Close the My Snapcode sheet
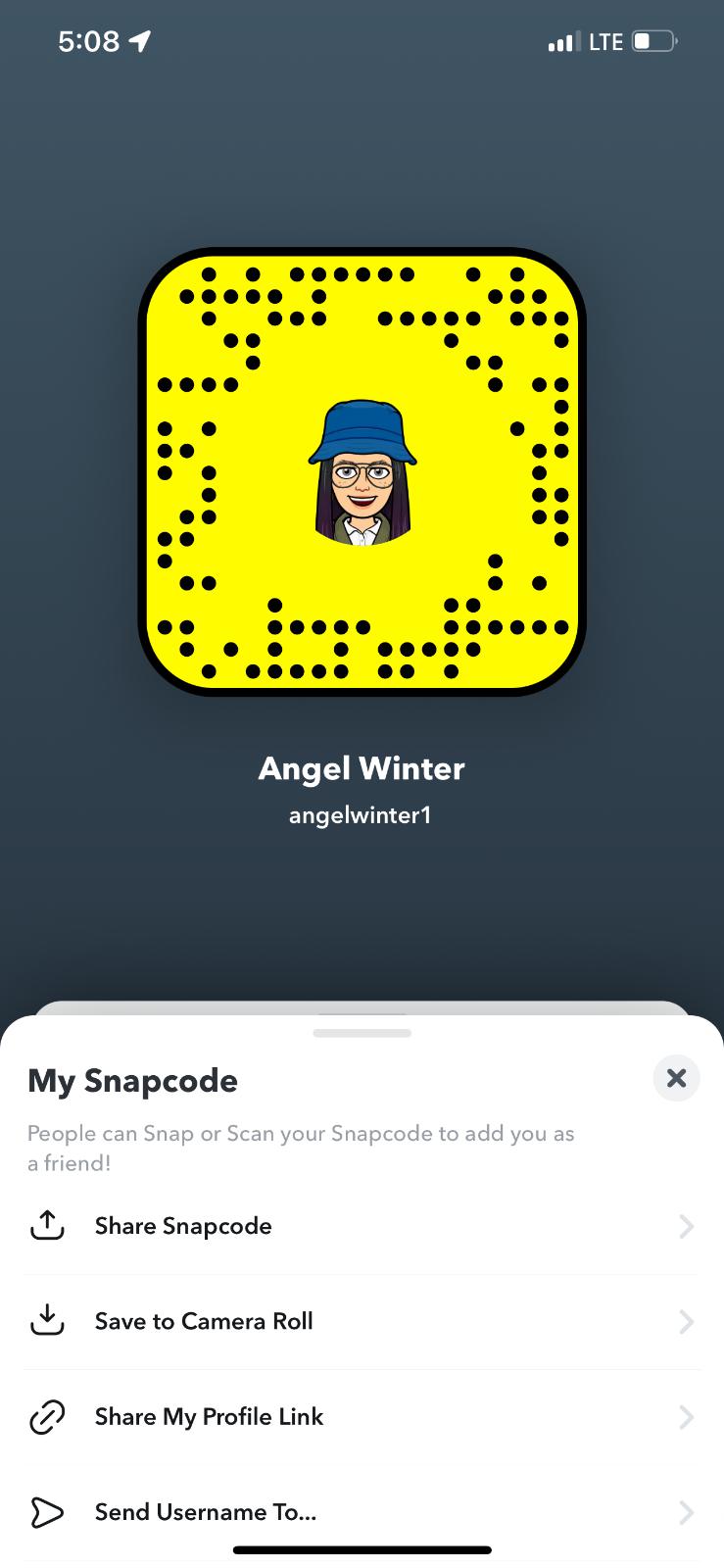The image size is (724, 1568). pyautogui.click(x=676, y=1078)
